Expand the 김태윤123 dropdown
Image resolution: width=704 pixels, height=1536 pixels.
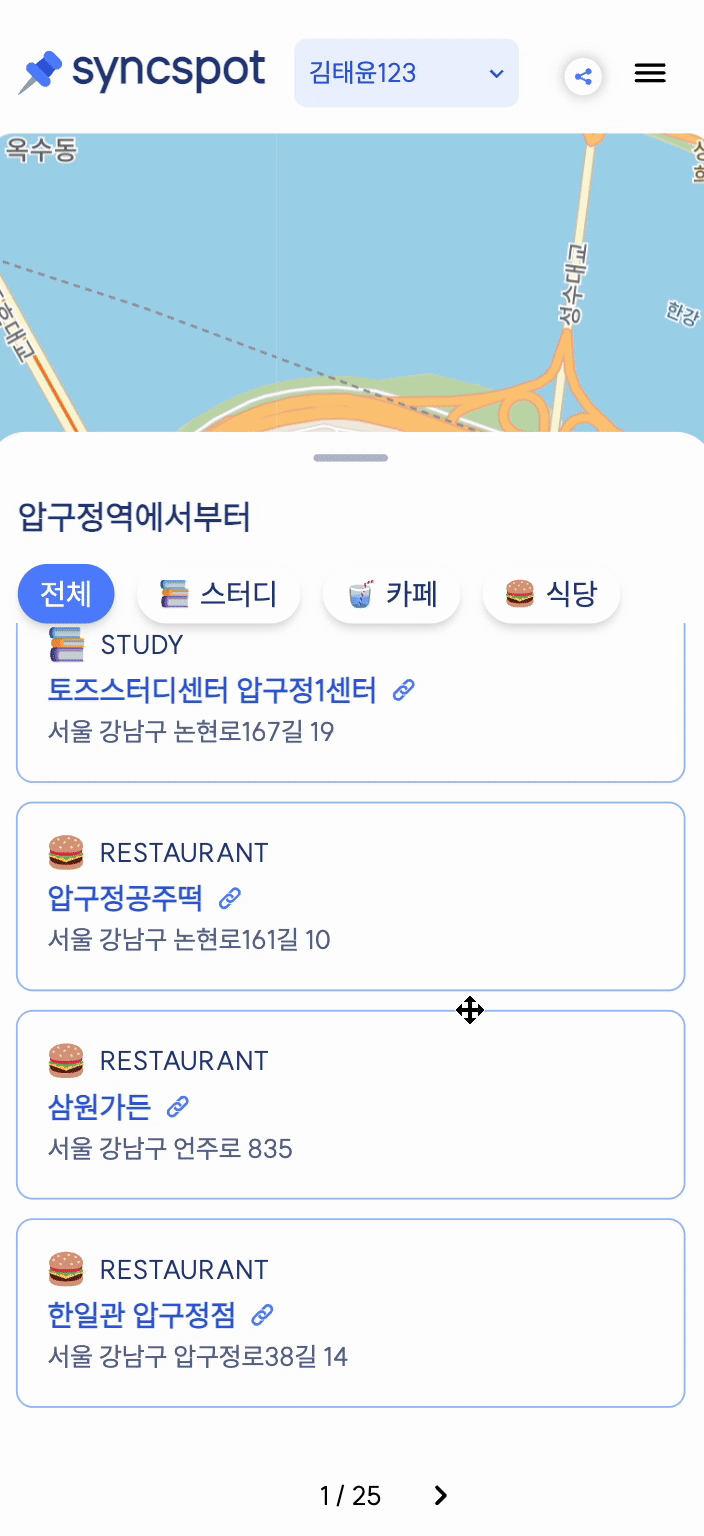pyautogui.click(x=406, y=73)
